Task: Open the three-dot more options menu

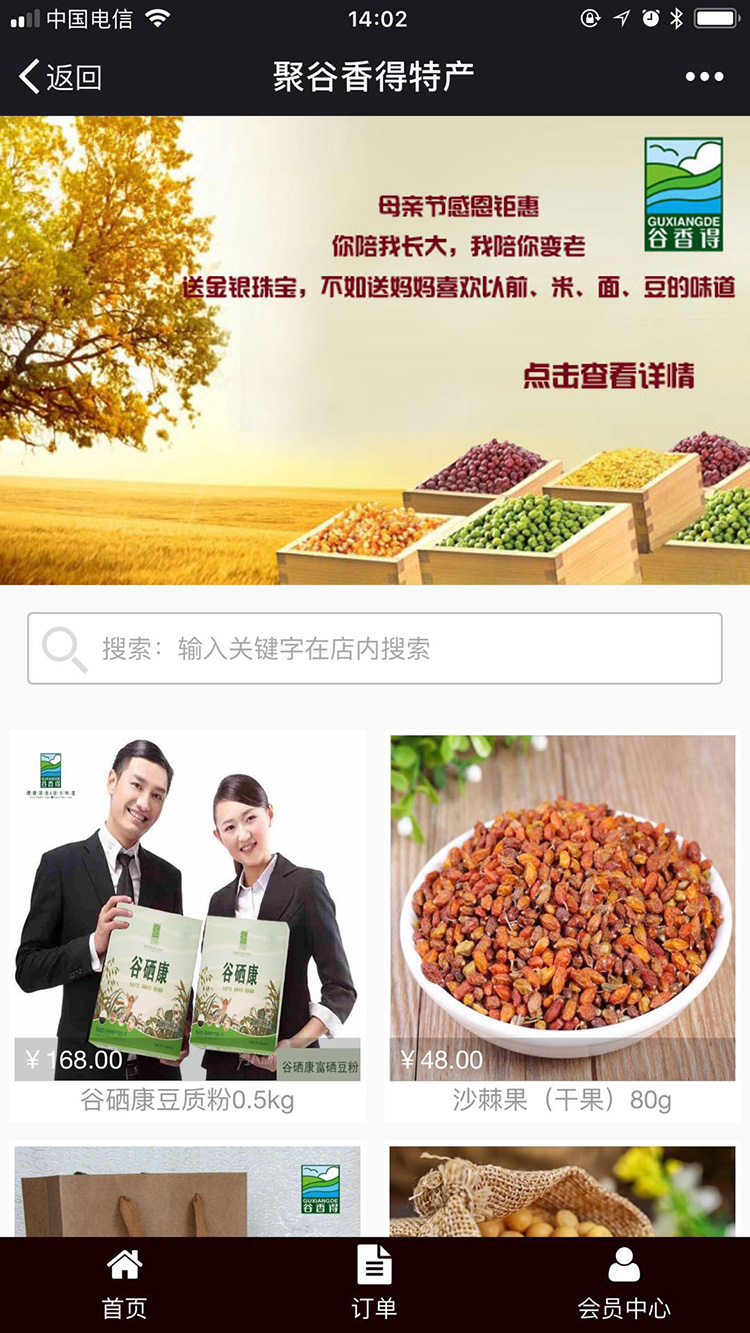Action: [706, 75]
